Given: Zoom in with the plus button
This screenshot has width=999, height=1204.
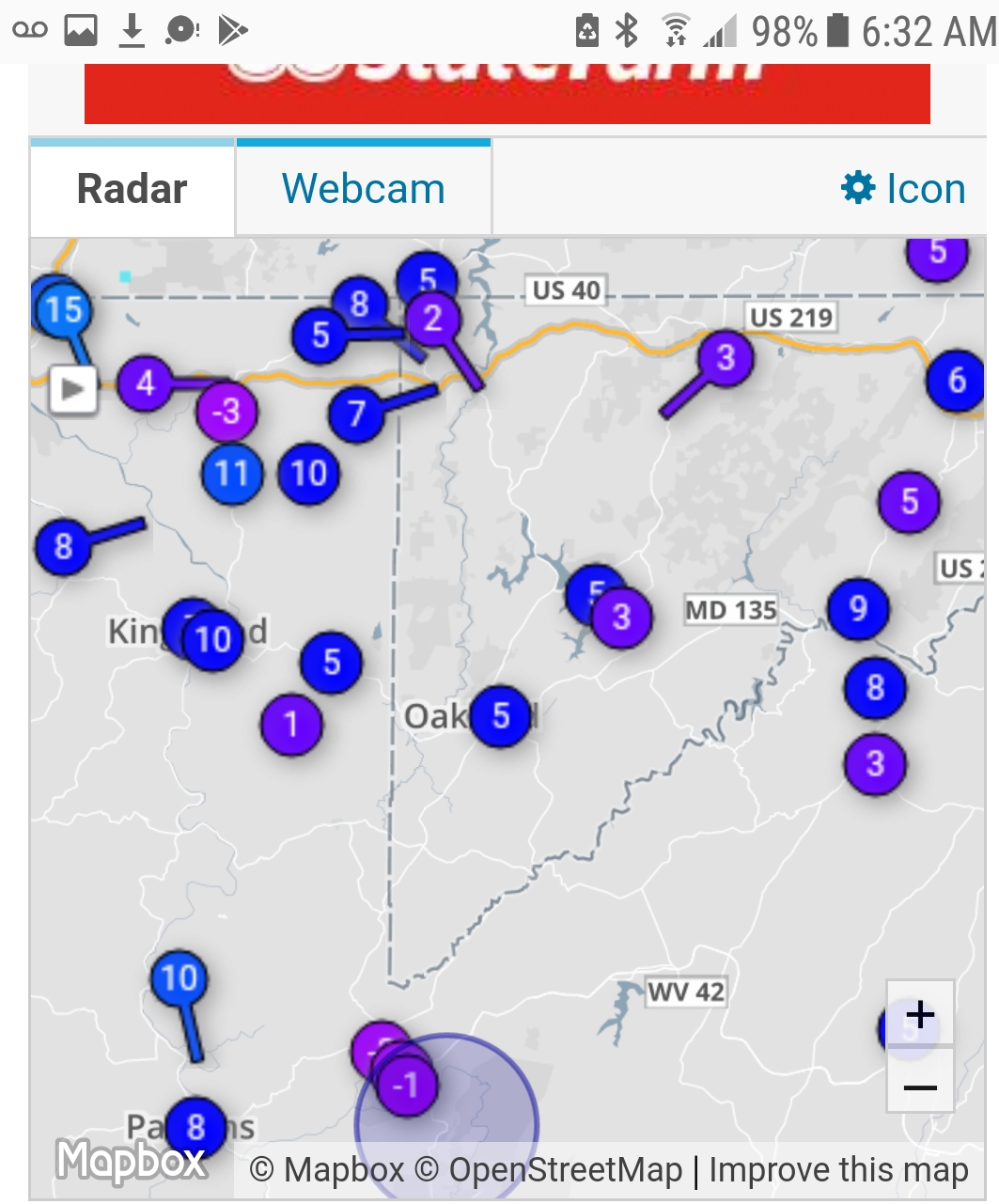Looking at the screenshot, I should coord(920,1014).
